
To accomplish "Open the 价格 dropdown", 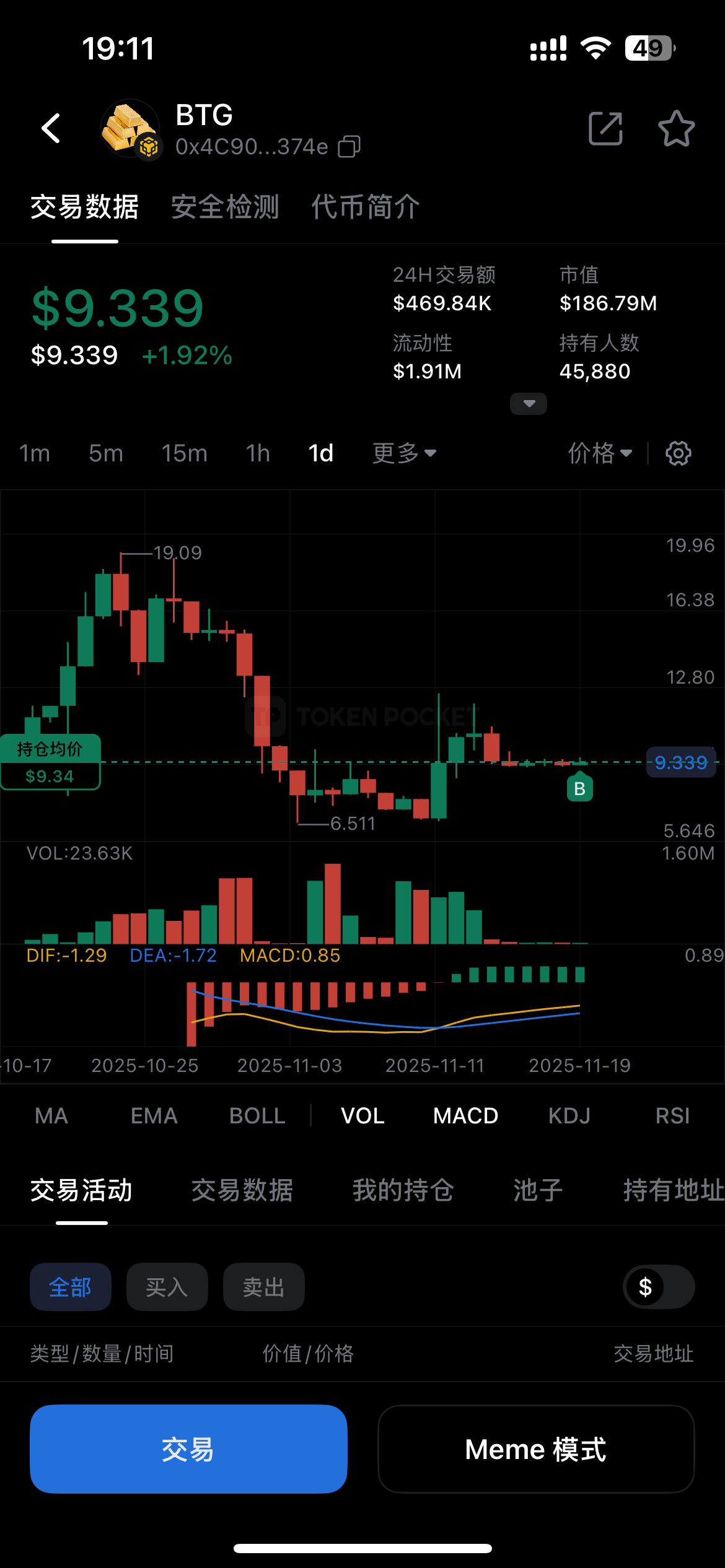I will click(600, 453).
